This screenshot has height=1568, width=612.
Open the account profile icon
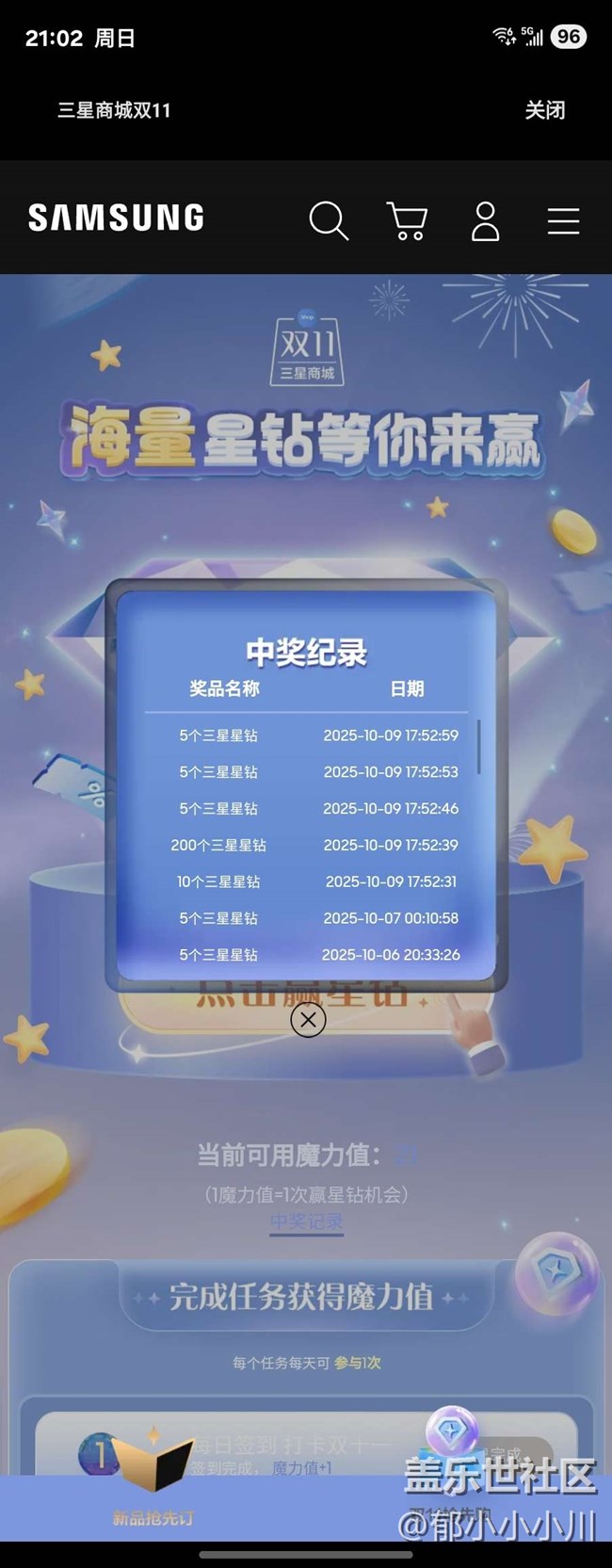(x=485, y=220)
